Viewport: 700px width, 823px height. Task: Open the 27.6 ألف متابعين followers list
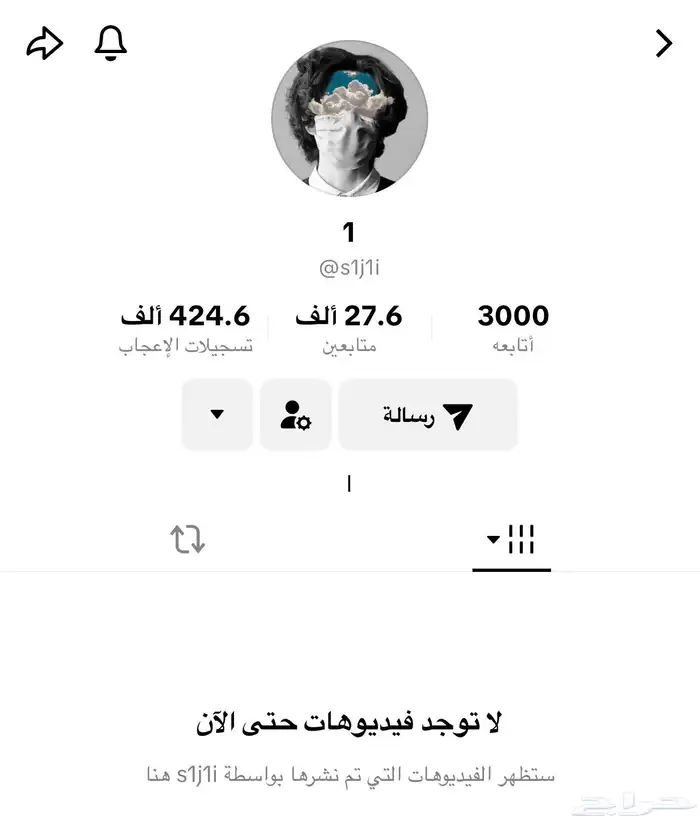(349, 330)
